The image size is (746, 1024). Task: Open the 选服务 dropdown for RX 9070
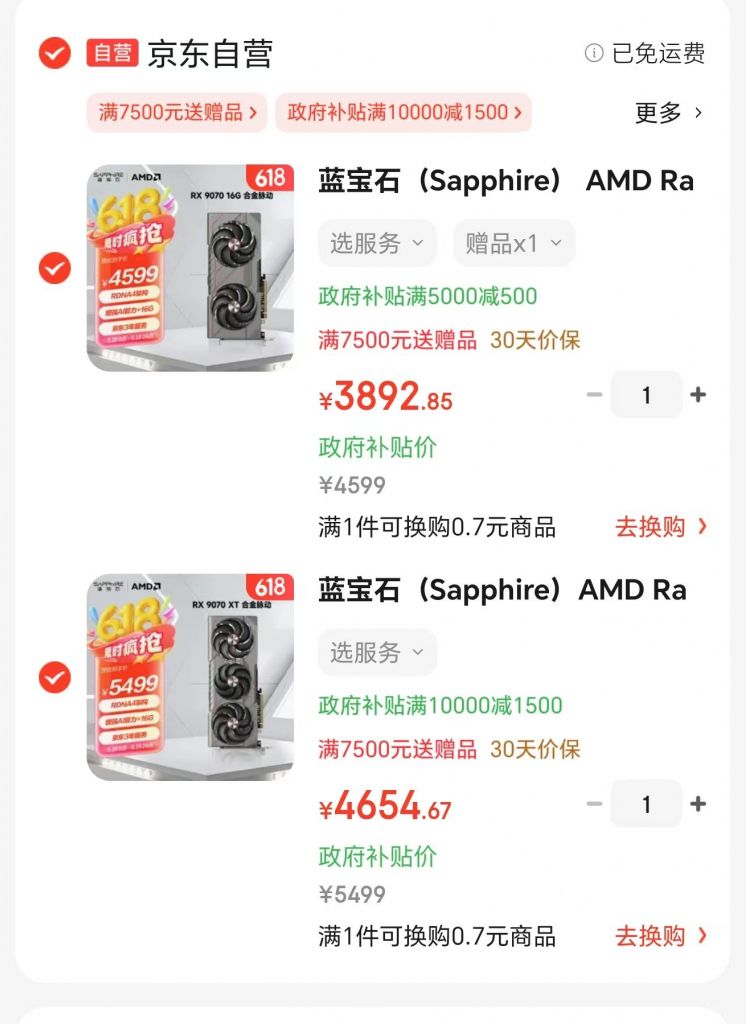[x=378, y=243]
